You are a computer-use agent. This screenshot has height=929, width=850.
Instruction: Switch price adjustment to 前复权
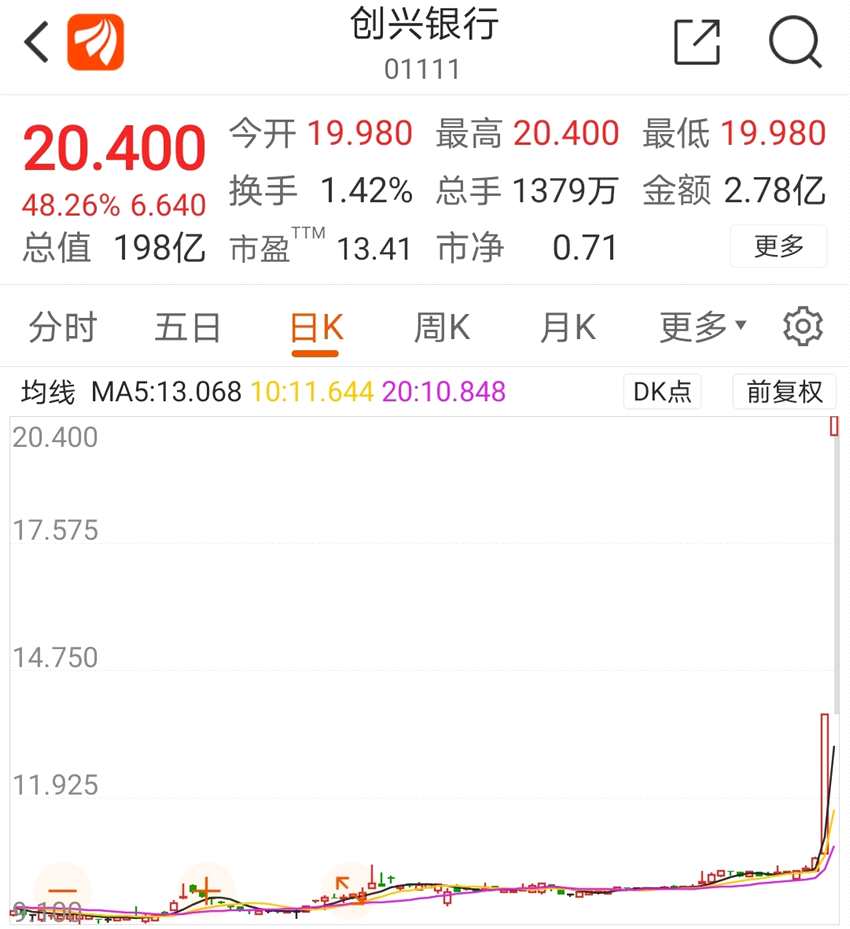pyautogui.click(x=784, y=392)
